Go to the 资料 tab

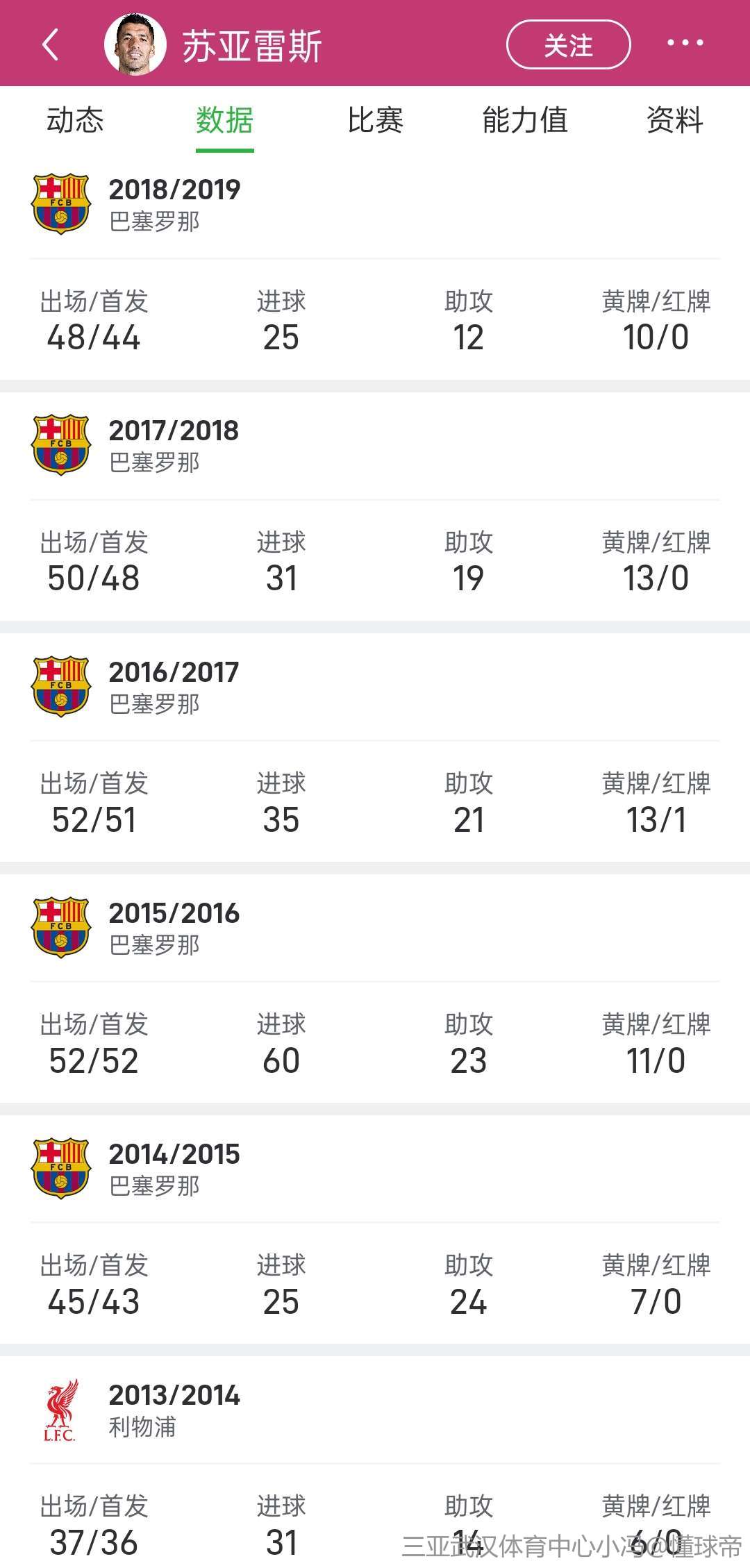674,120
